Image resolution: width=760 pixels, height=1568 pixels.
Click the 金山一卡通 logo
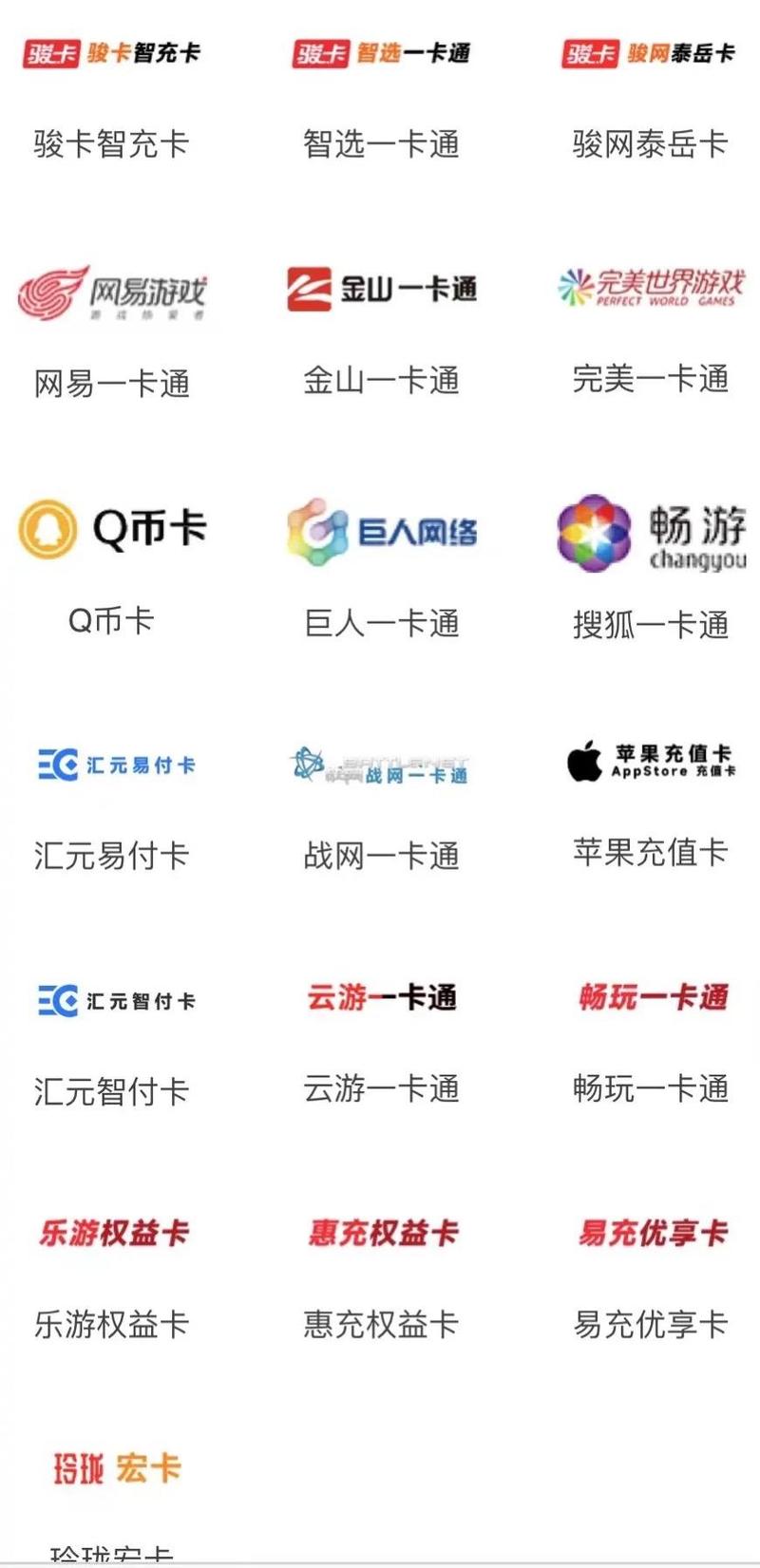[x=380, y=290]
